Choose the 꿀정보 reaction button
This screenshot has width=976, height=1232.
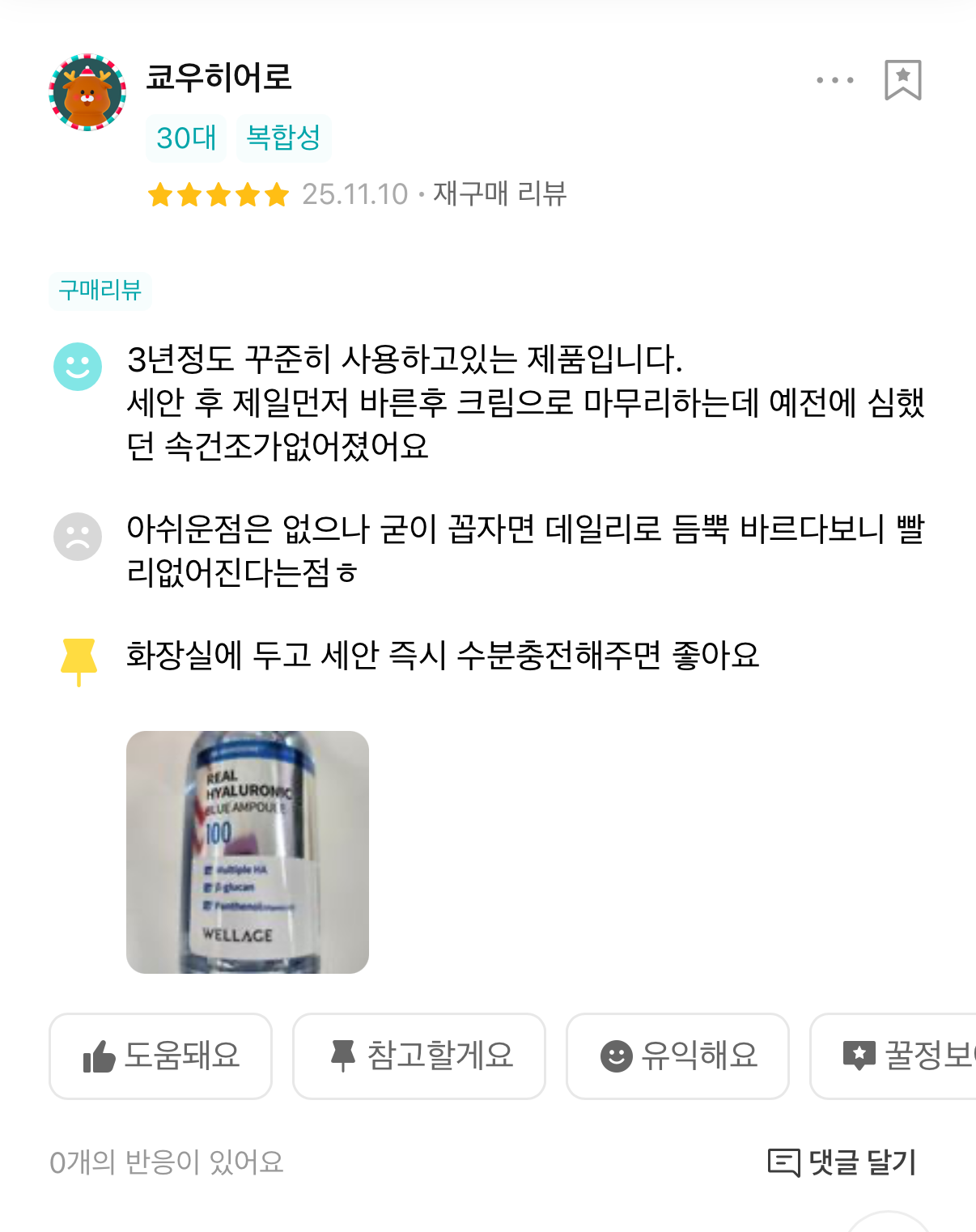(x=898, y=1056)
